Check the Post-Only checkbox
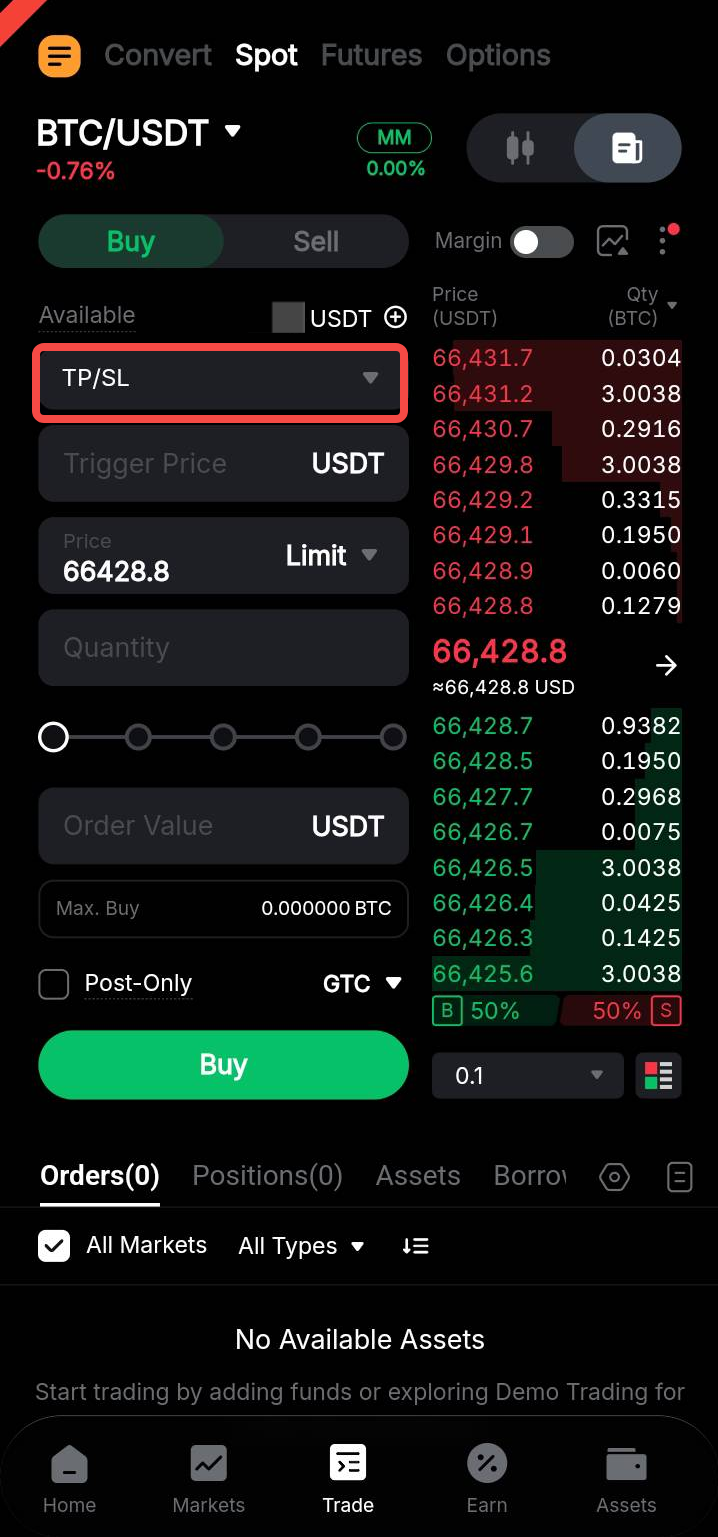This screenshot has width=718, height=1537. (x=54, y=984)
